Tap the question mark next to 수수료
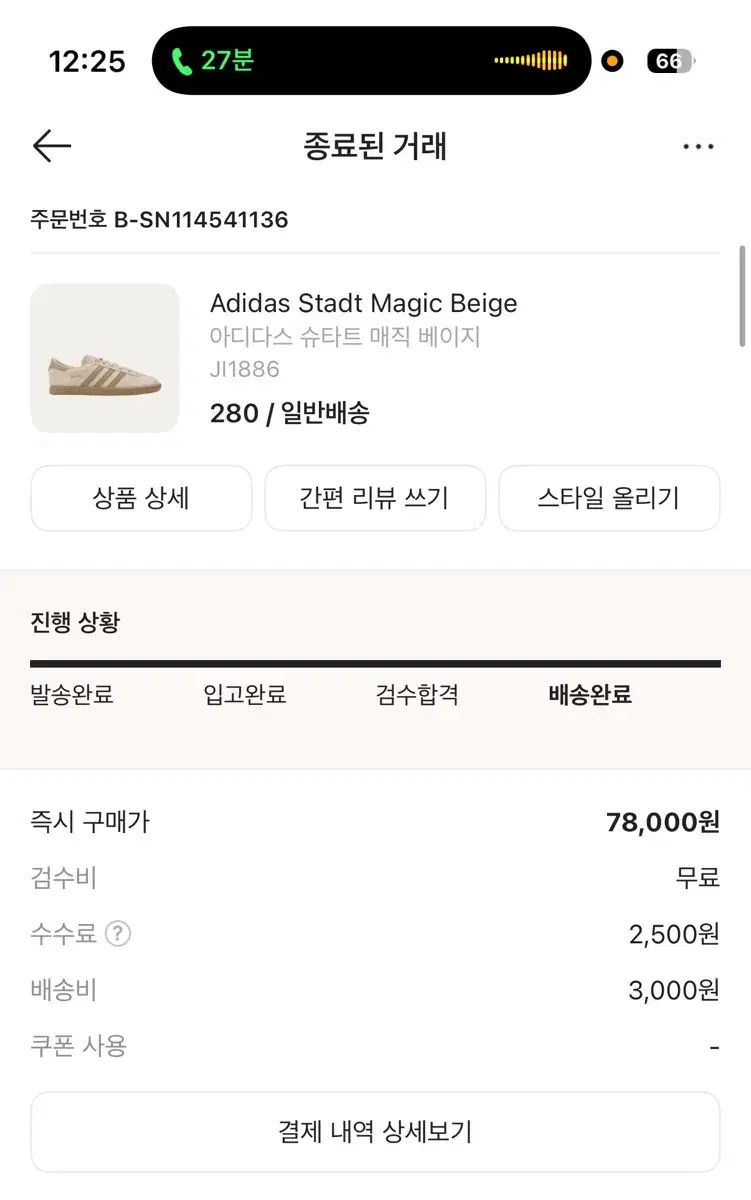751x1200 pixels. [116, 934]
